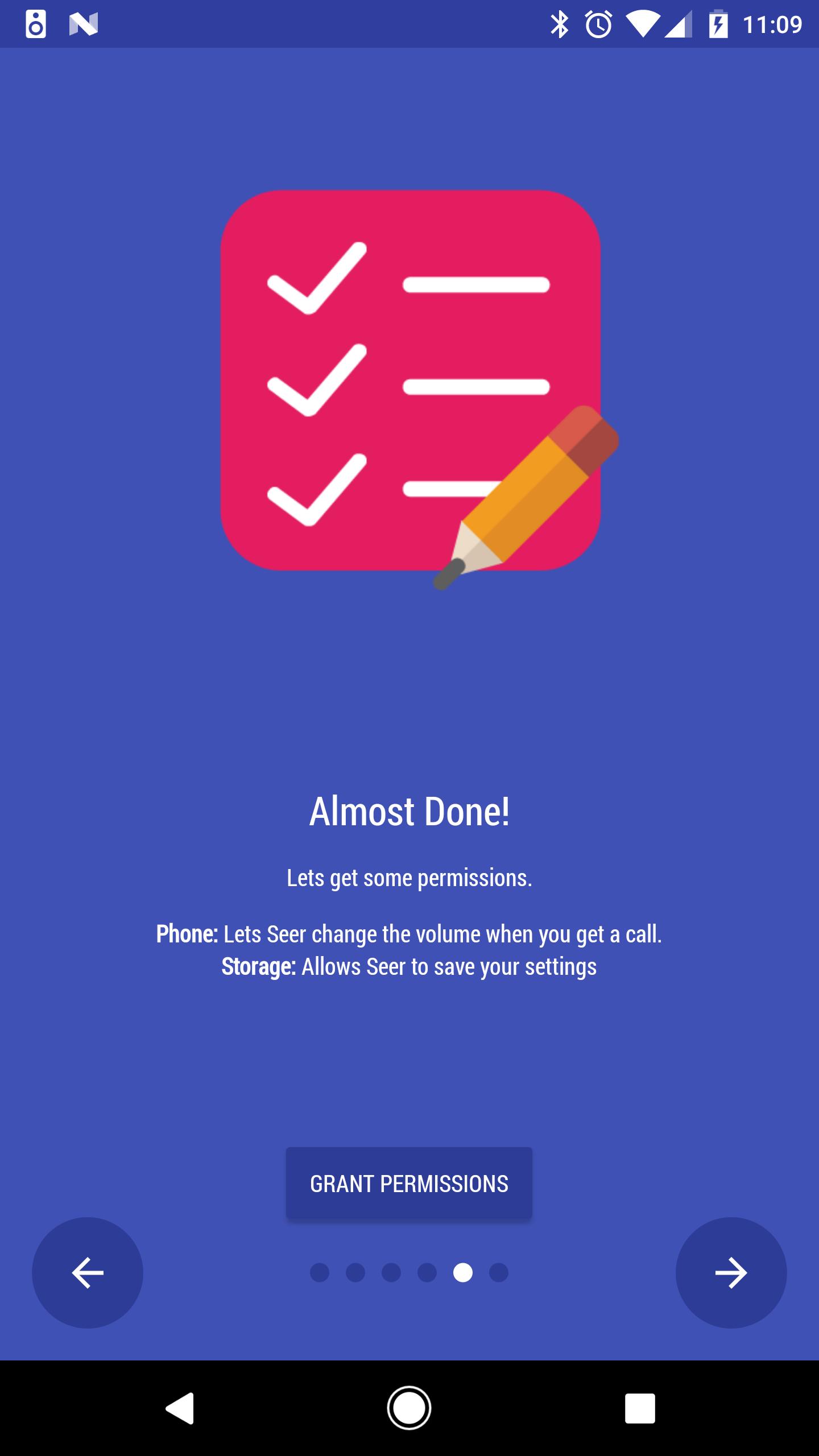Tap the cellular signal strength icon
819x1456 pixels.
pos(680,24)
